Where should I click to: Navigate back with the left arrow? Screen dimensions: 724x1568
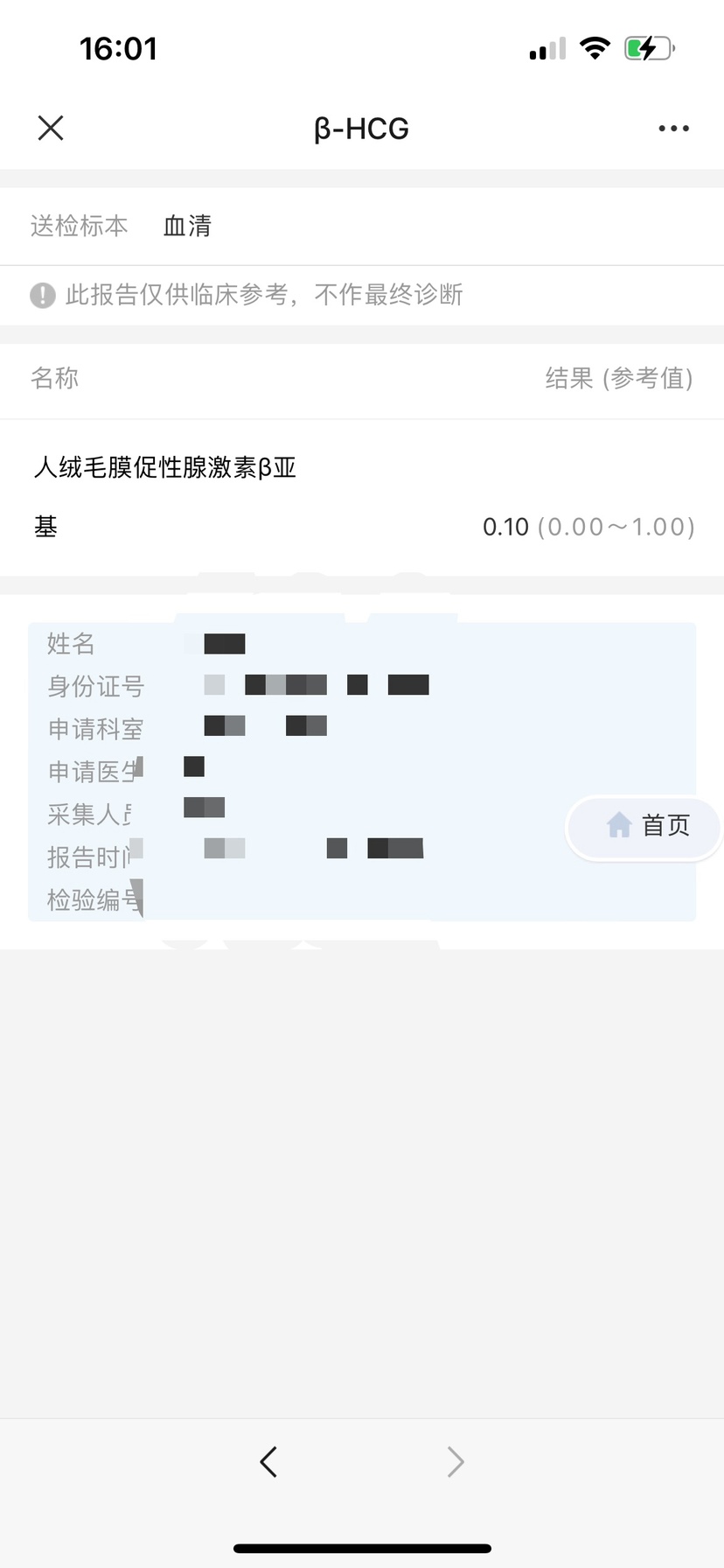268,1461
